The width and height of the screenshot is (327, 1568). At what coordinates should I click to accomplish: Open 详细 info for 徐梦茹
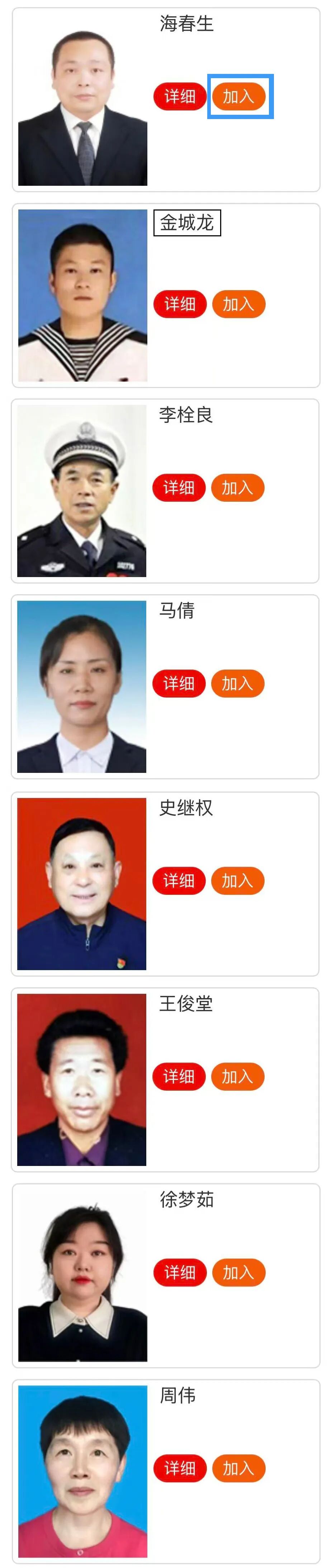(x=180, y=1272)
